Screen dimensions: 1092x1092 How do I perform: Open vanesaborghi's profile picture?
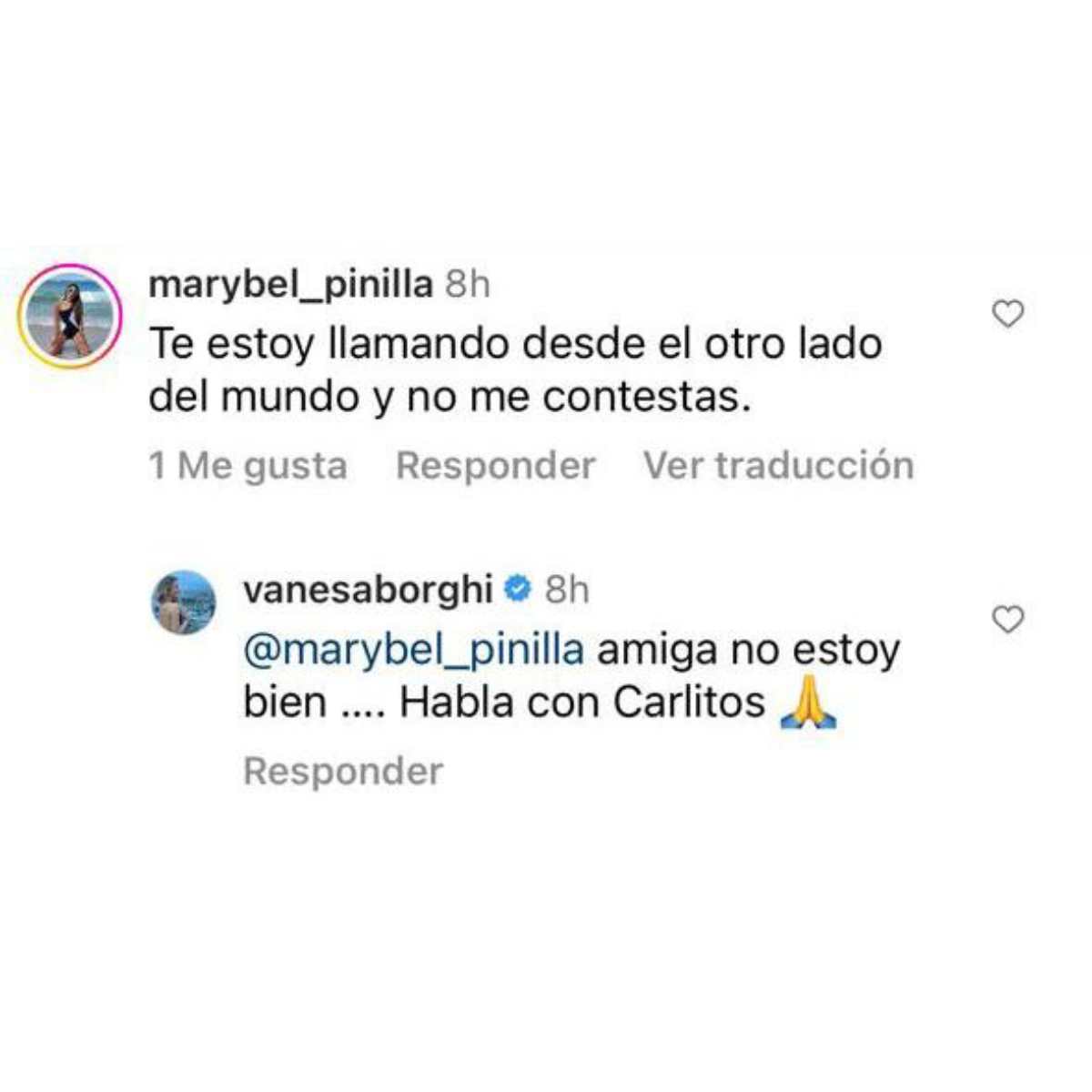click(x=183, y=602)
